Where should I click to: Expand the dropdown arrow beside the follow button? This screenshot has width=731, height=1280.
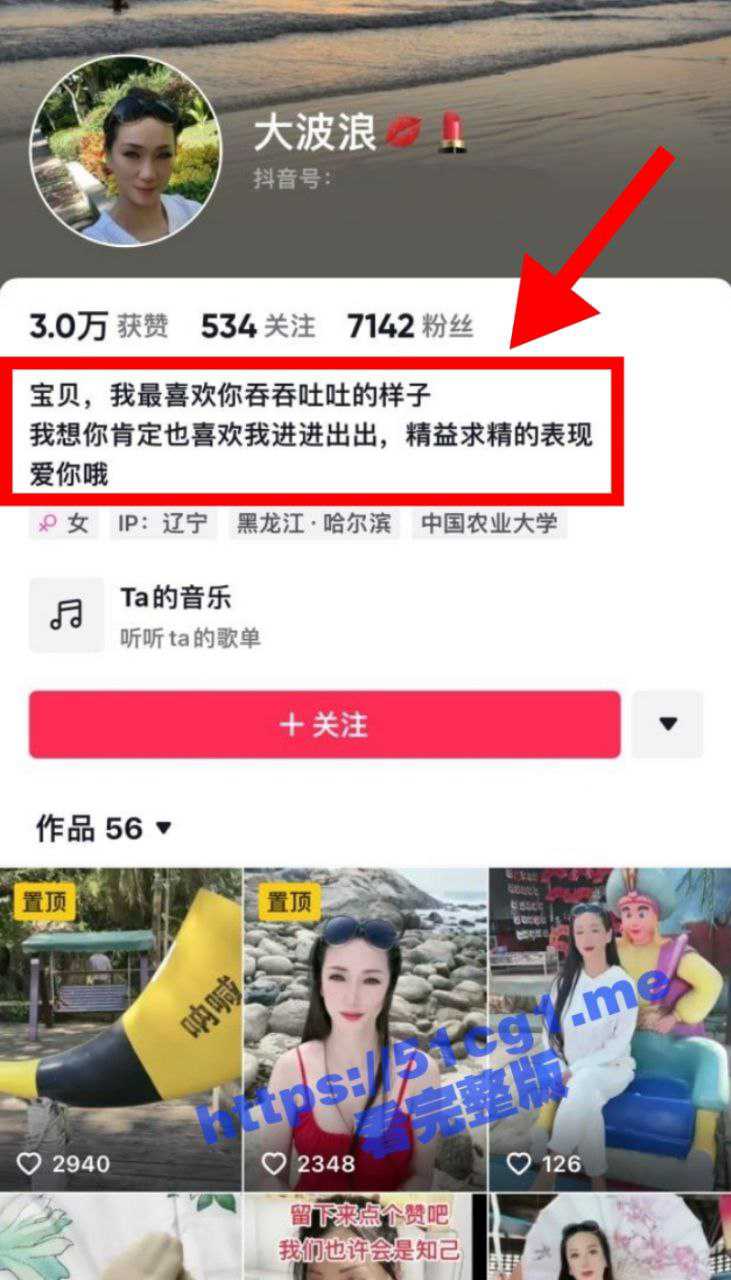coord(669,724)
